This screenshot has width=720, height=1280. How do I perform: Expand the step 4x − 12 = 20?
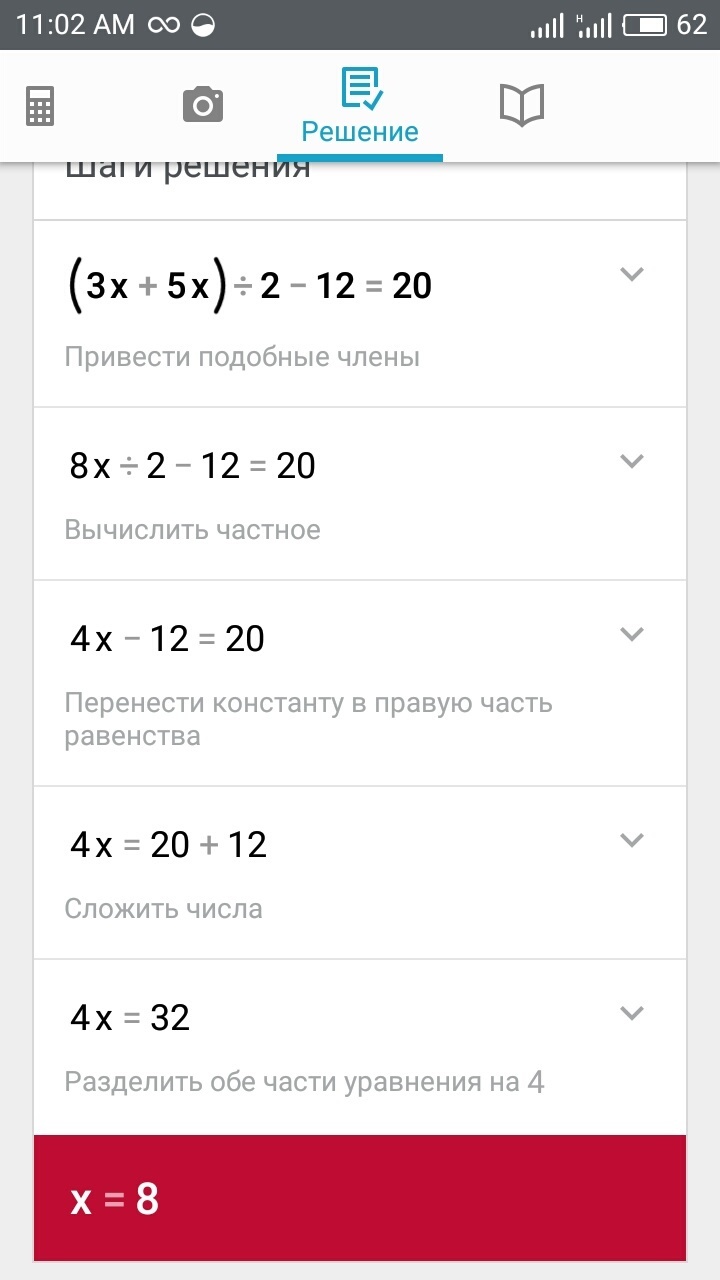(x=631, y=634)
